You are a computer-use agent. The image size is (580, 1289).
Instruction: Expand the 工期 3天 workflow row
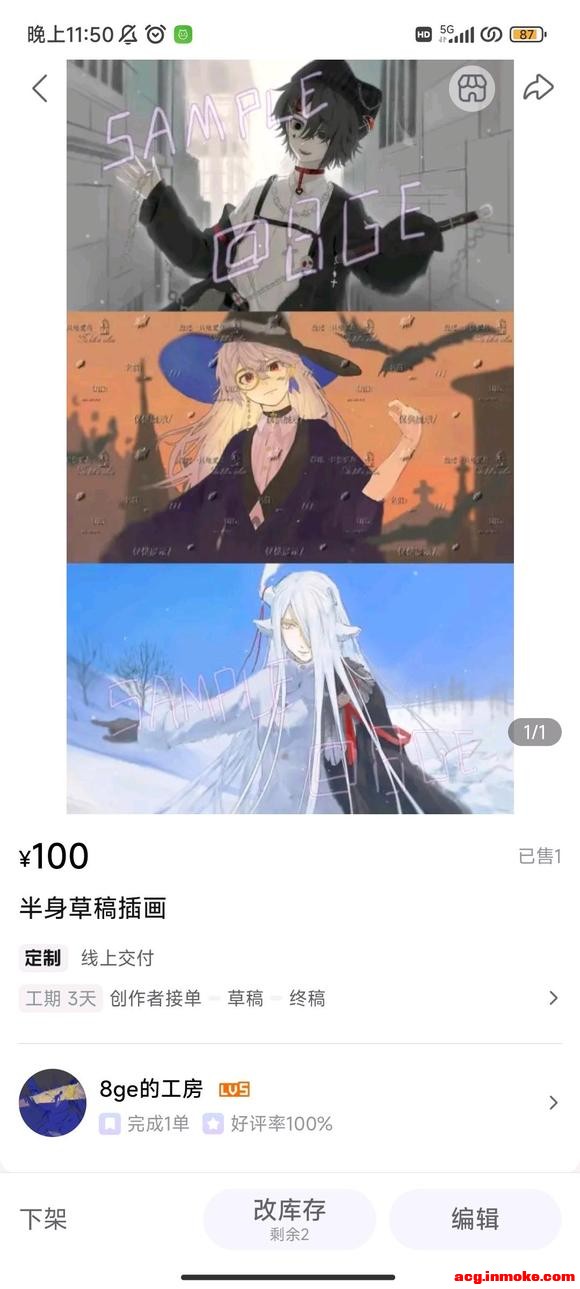290,998
